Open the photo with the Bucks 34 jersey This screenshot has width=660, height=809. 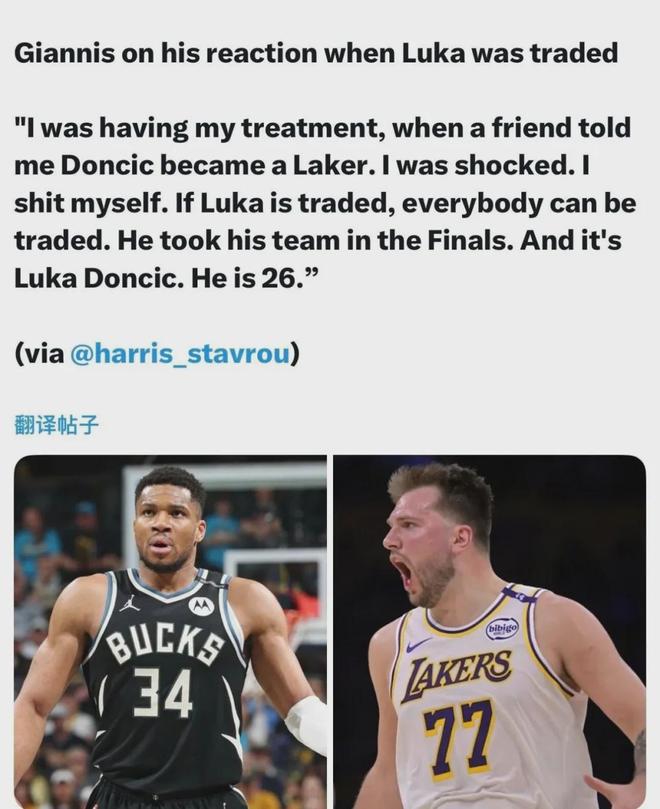tap(170, 632)
